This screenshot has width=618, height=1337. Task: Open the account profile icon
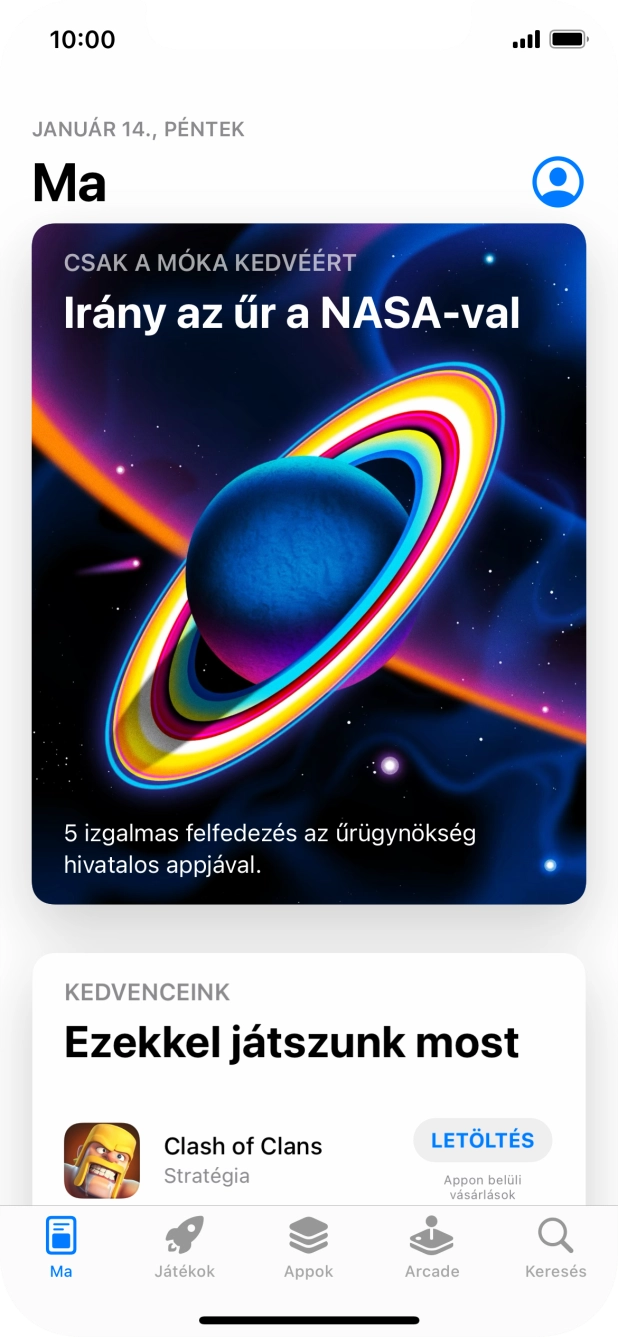coord(558,182)
